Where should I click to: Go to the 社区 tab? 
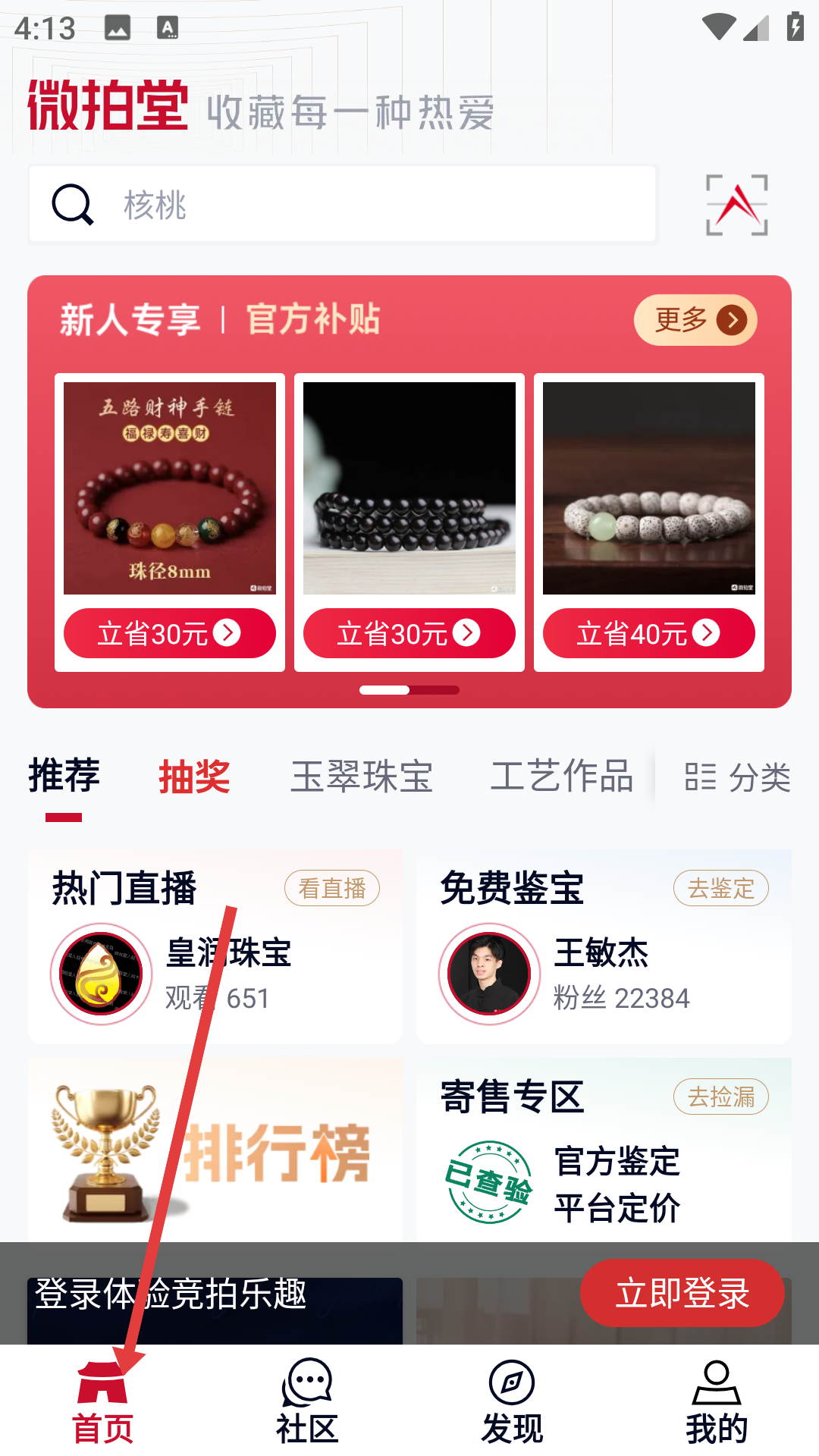coord(307,1401)
